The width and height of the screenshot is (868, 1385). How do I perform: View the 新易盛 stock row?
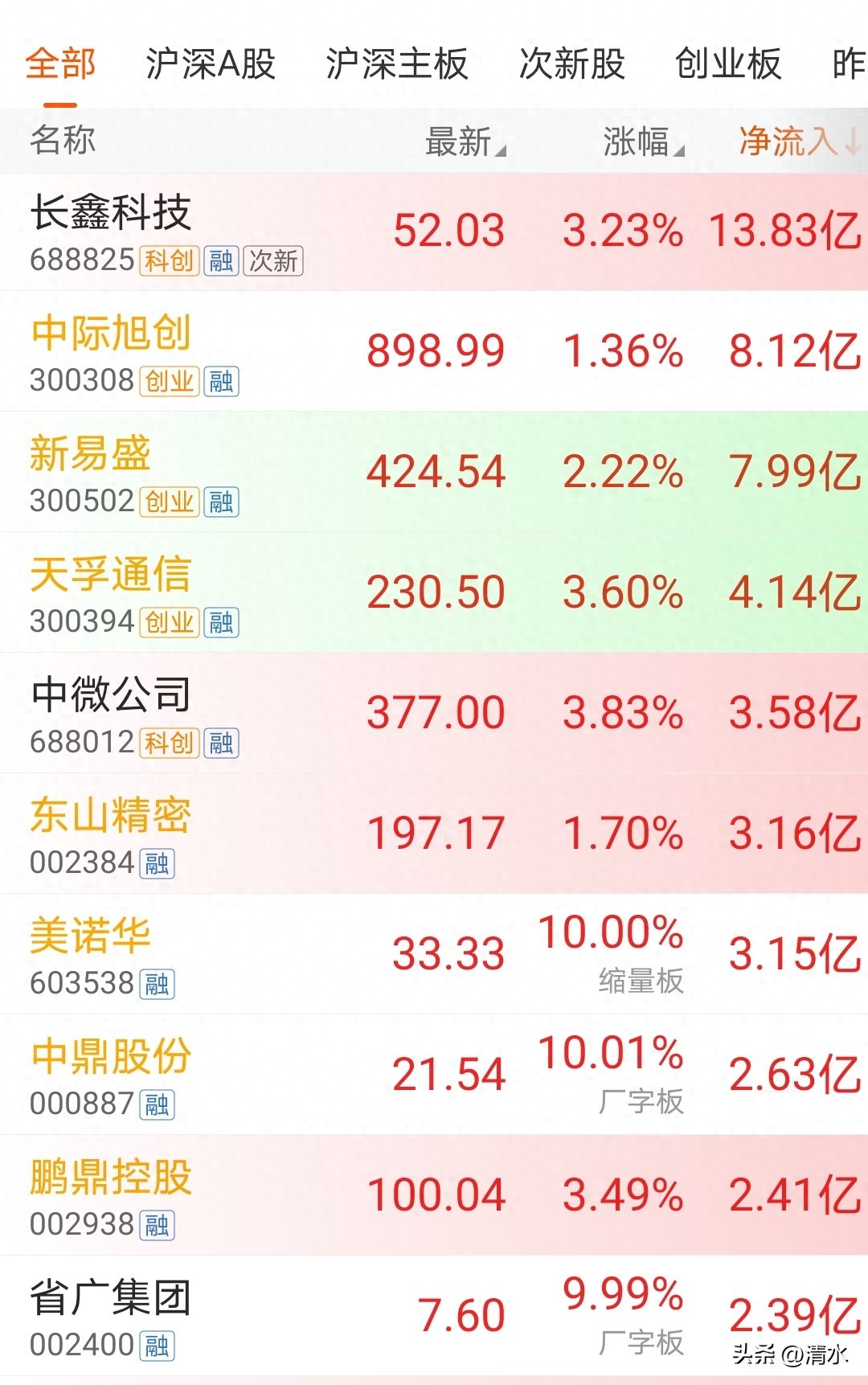[x=434, y=473]
